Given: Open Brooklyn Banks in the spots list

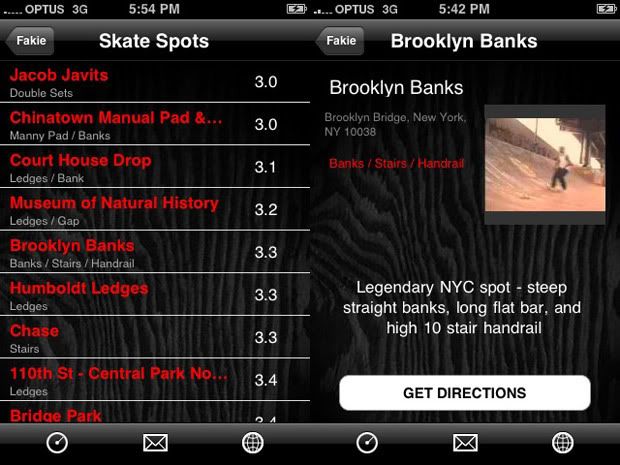Looking at the screenshot, I should (150, 252).
